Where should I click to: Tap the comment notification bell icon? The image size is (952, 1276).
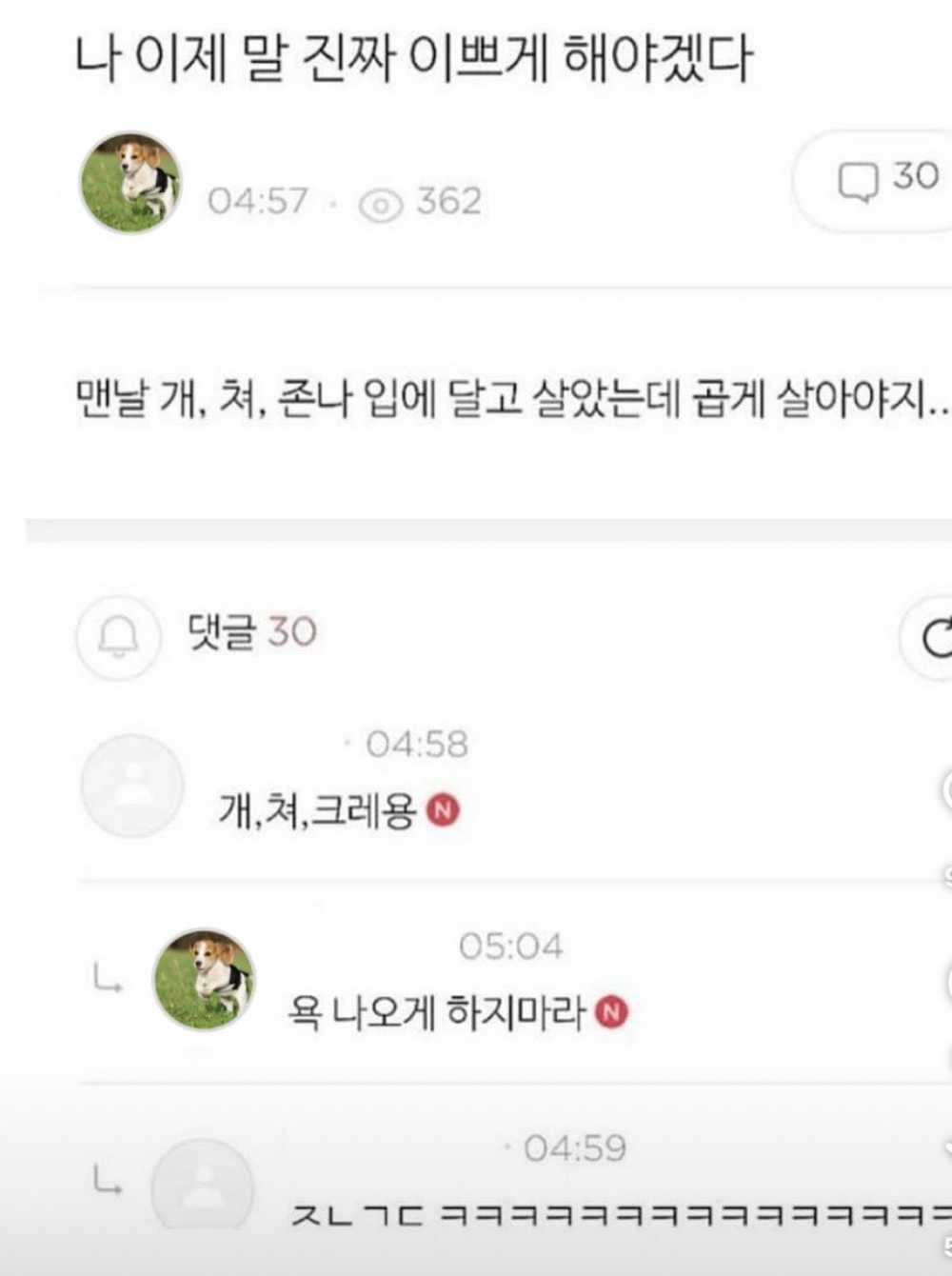tap(118, 637)
